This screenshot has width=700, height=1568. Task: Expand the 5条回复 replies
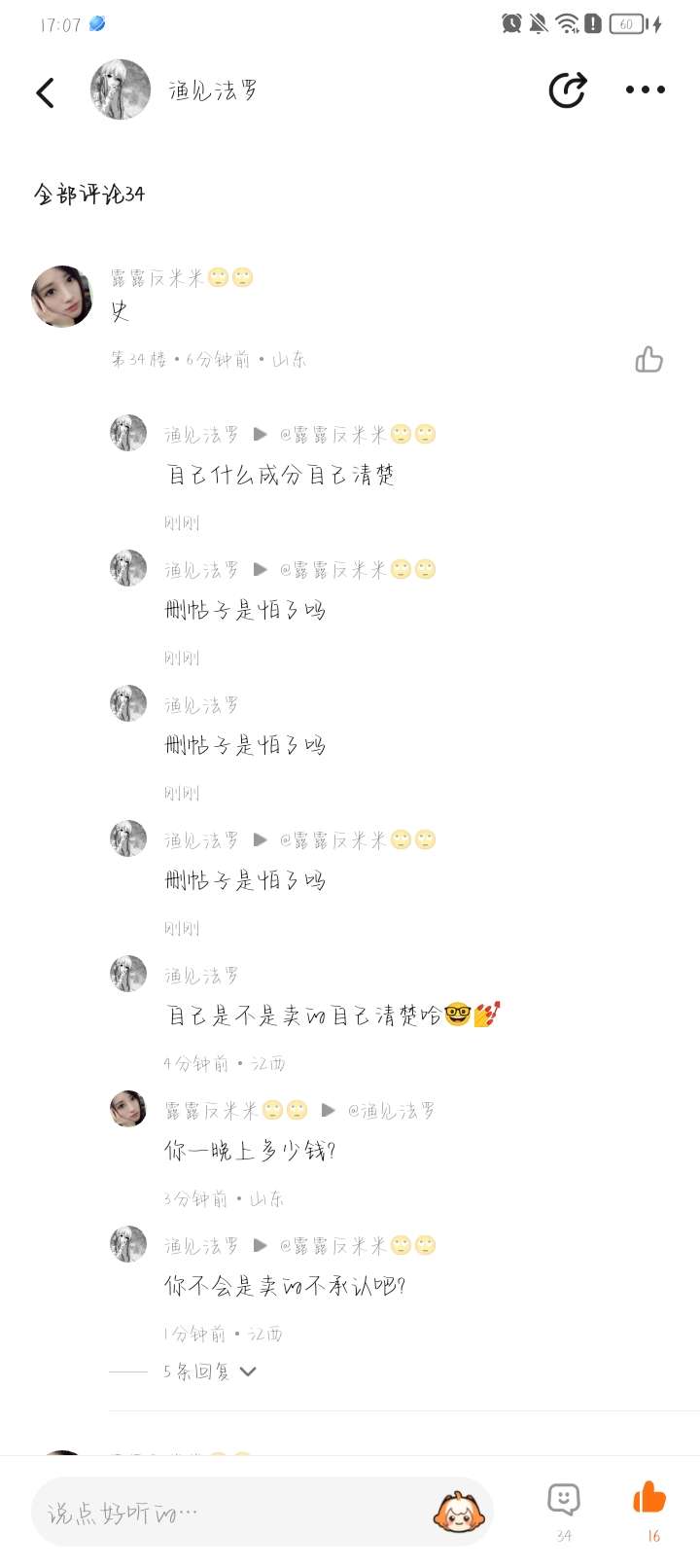click(209, 1372)
